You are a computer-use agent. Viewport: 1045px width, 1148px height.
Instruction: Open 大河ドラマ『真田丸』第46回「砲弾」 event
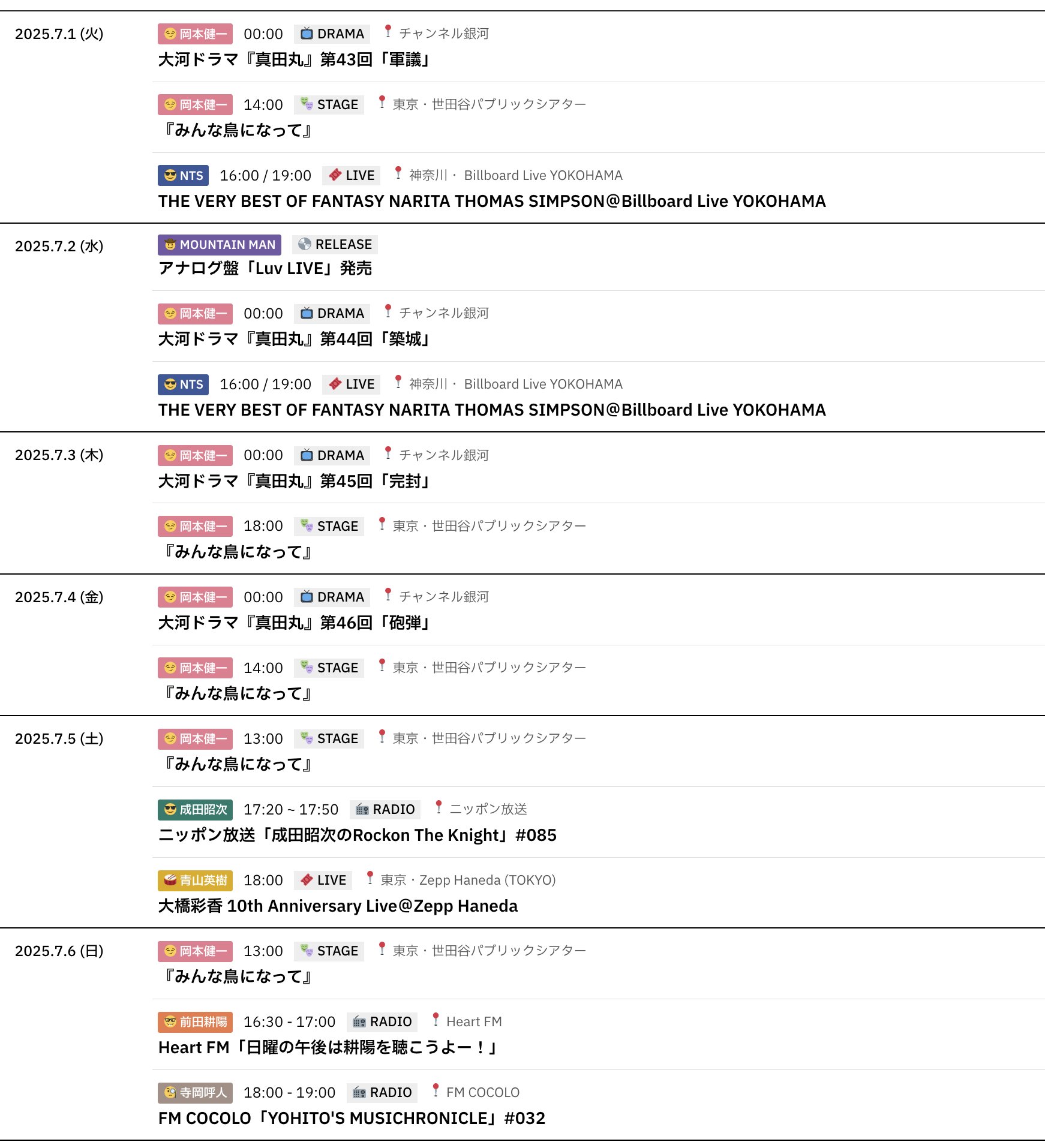click(x=294, y=623)
